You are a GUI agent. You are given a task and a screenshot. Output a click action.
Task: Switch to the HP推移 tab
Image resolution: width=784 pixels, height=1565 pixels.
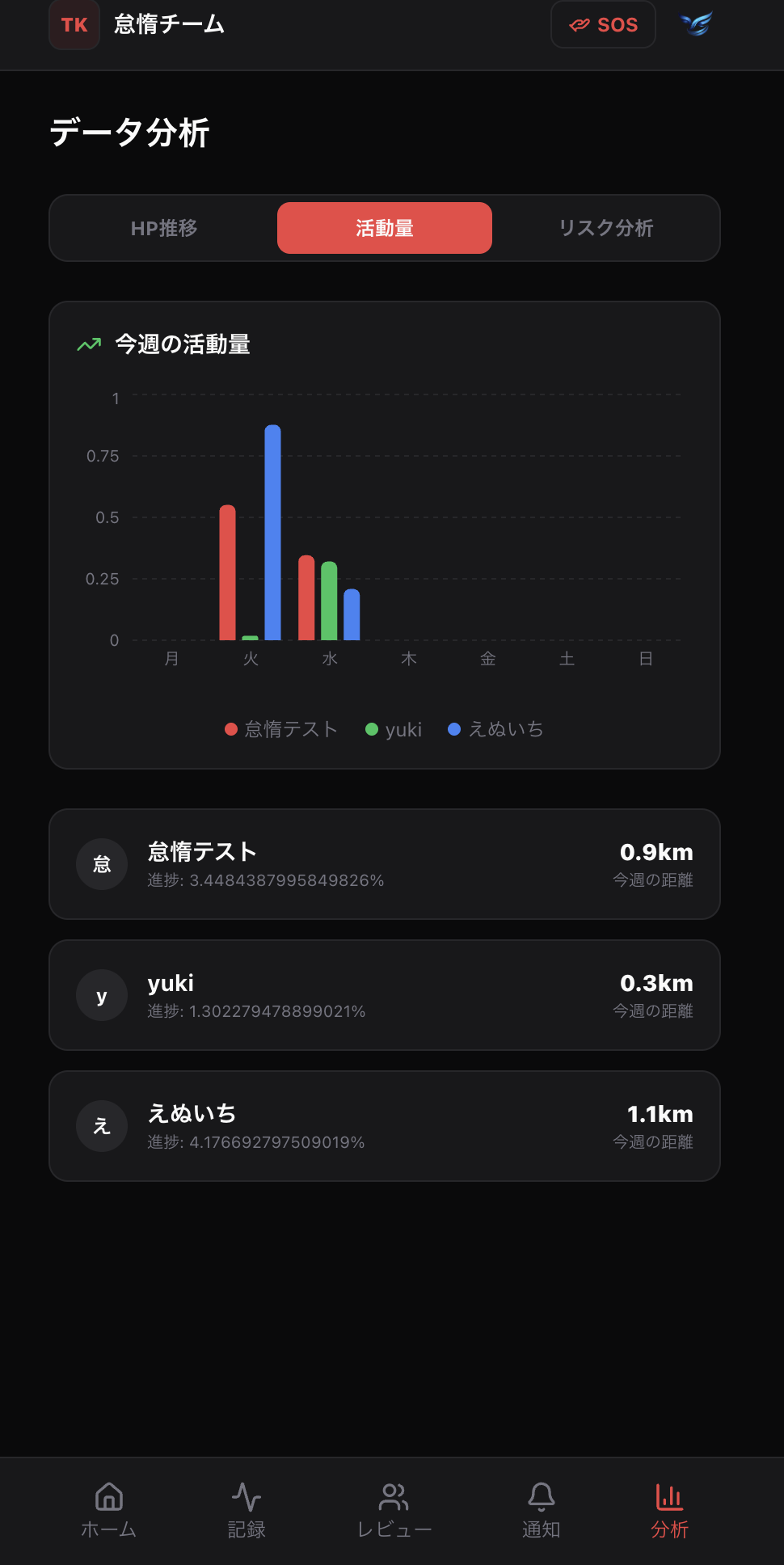coord(164,229)
